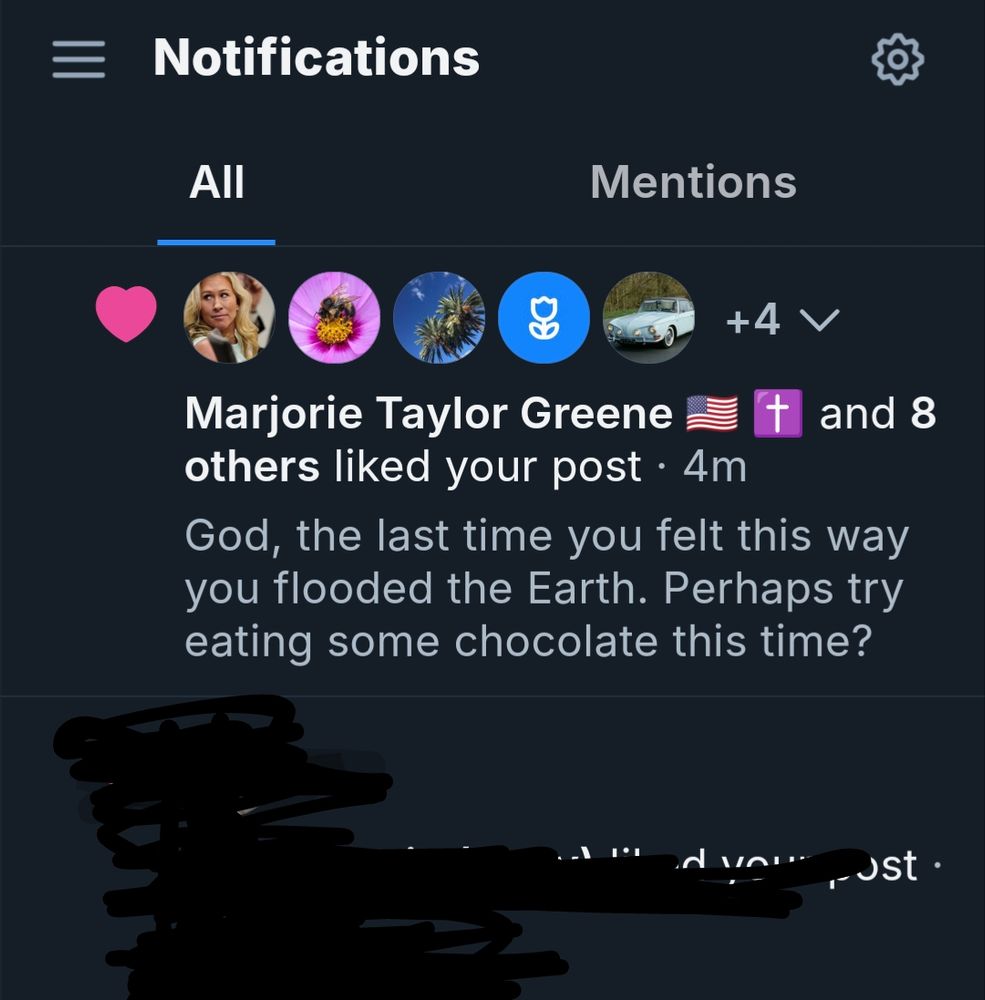Open the palm trees avatar profile
The height and width of the screenshot is (1000, 985).
coord(439,318)
